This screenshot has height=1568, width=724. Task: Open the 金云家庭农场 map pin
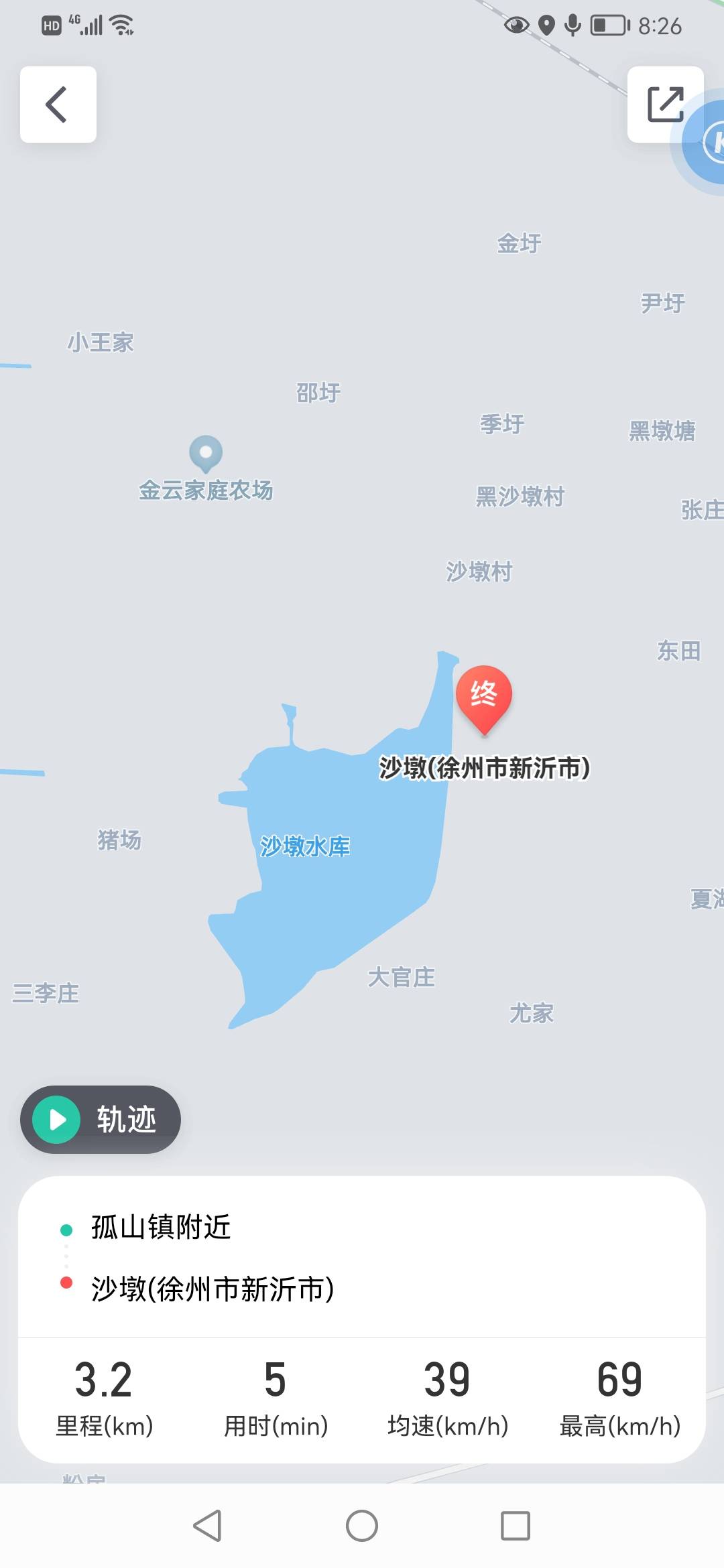tap(206, 454)
